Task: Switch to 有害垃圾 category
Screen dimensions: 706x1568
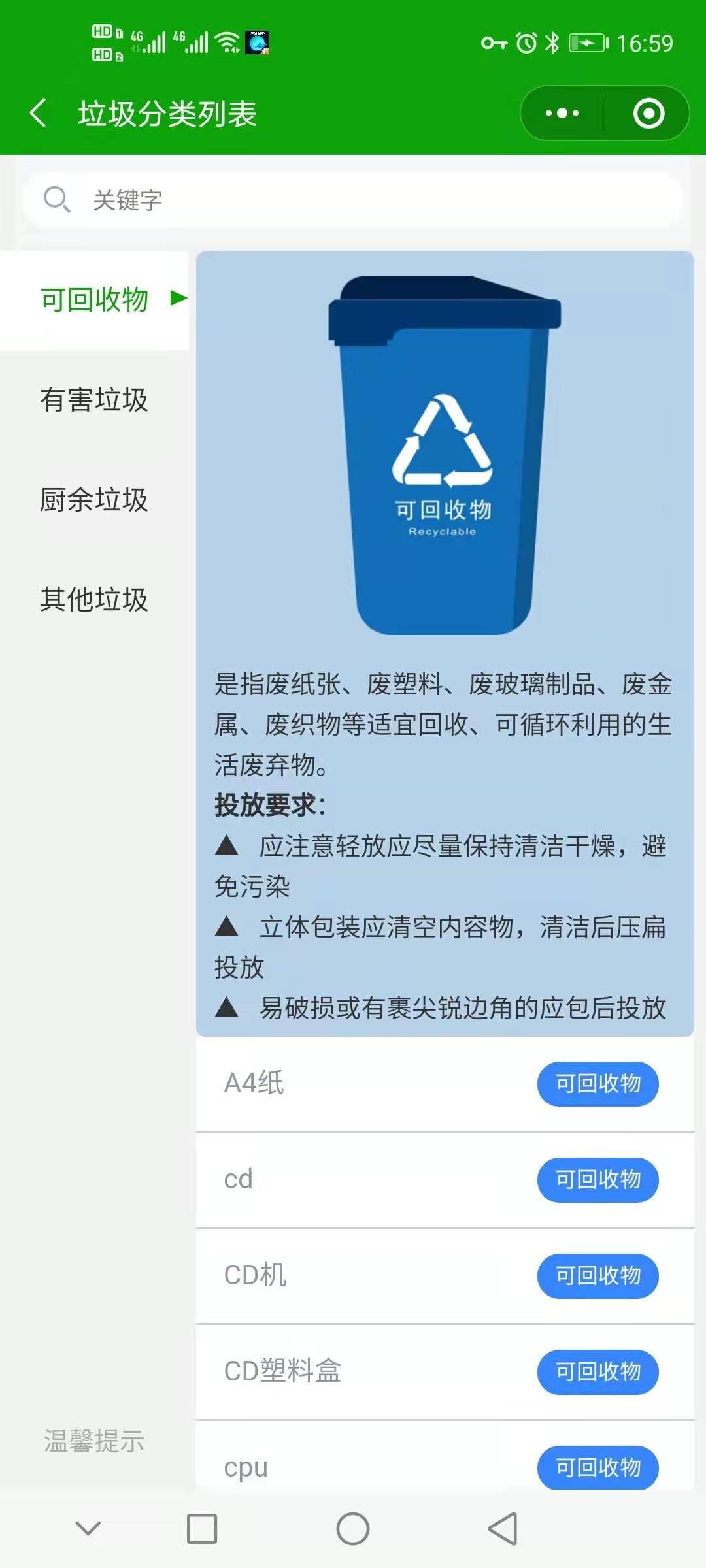Action: [x=94, y=400]
